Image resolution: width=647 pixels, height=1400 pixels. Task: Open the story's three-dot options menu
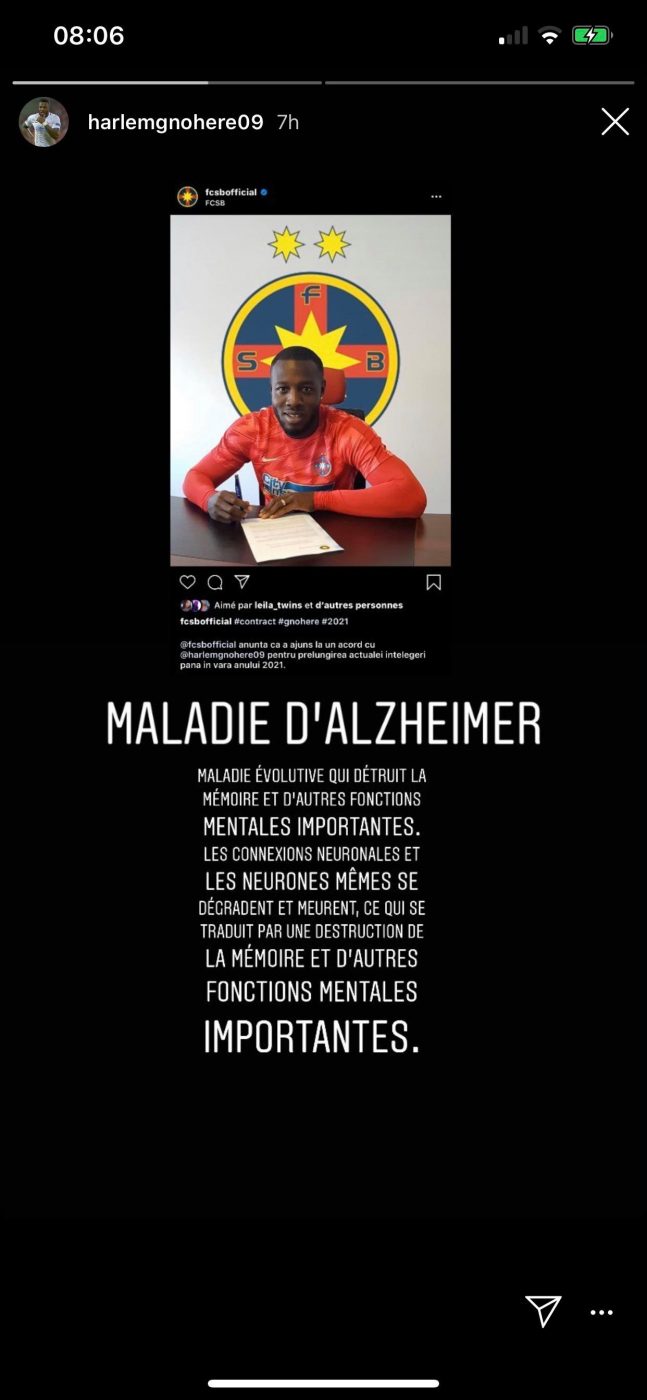[601, 1312]
